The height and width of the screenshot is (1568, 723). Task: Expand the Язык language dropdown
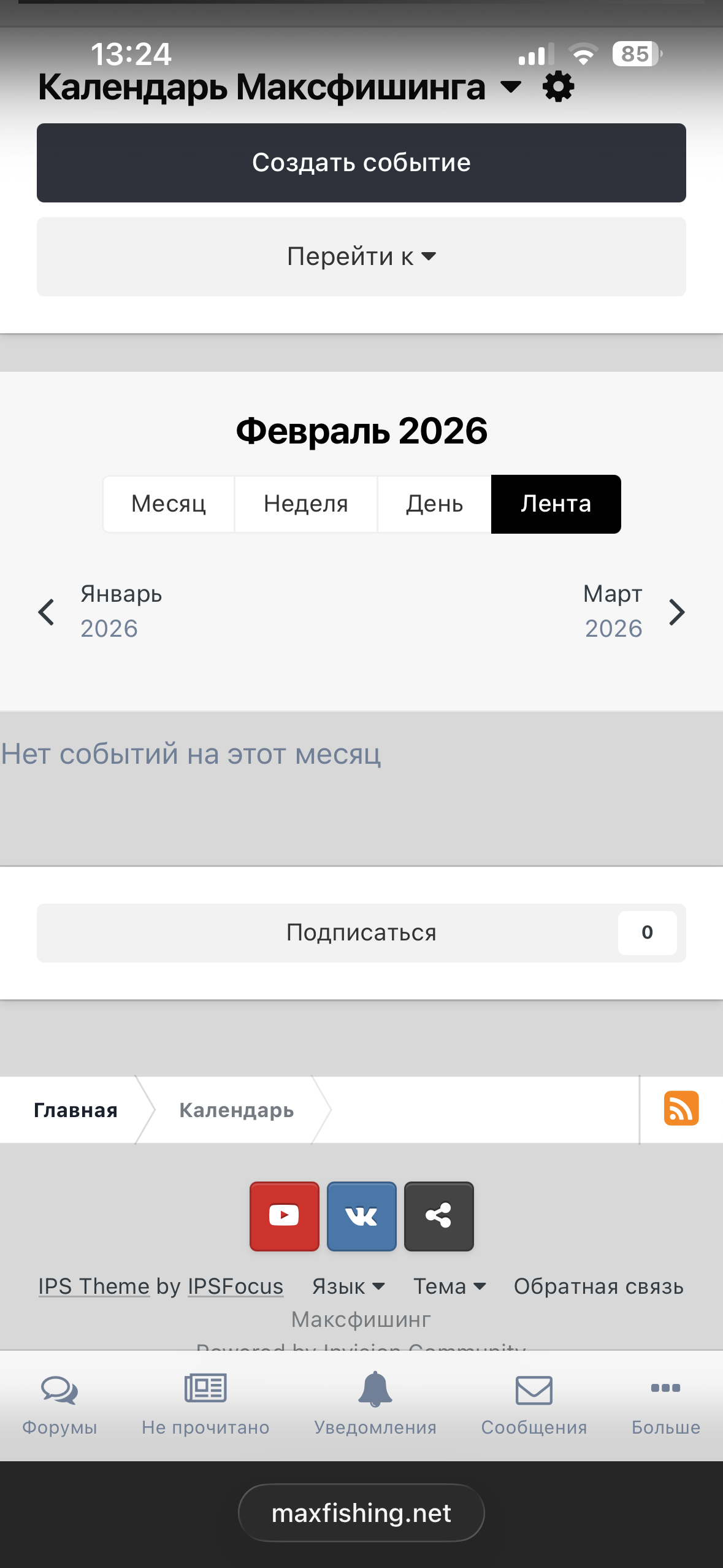point(348,1286)
